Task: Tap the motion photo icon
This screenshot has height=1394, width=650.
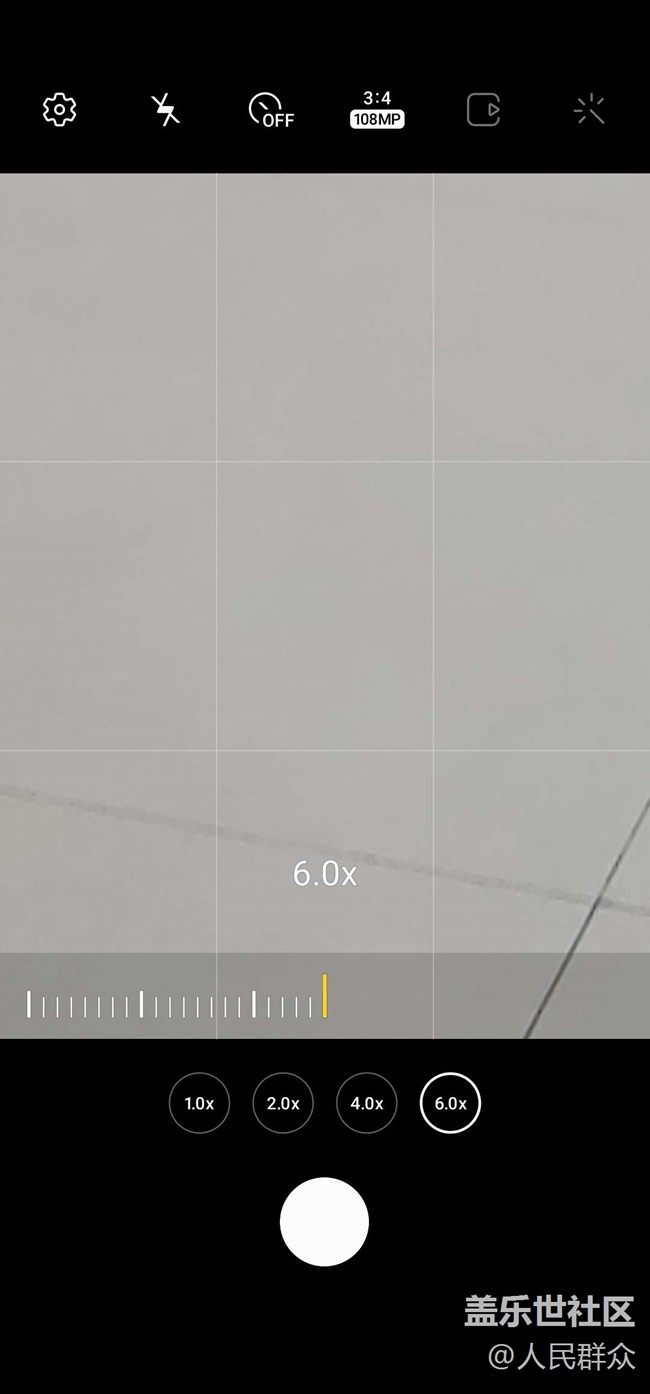Action: [x=483, y=109]
